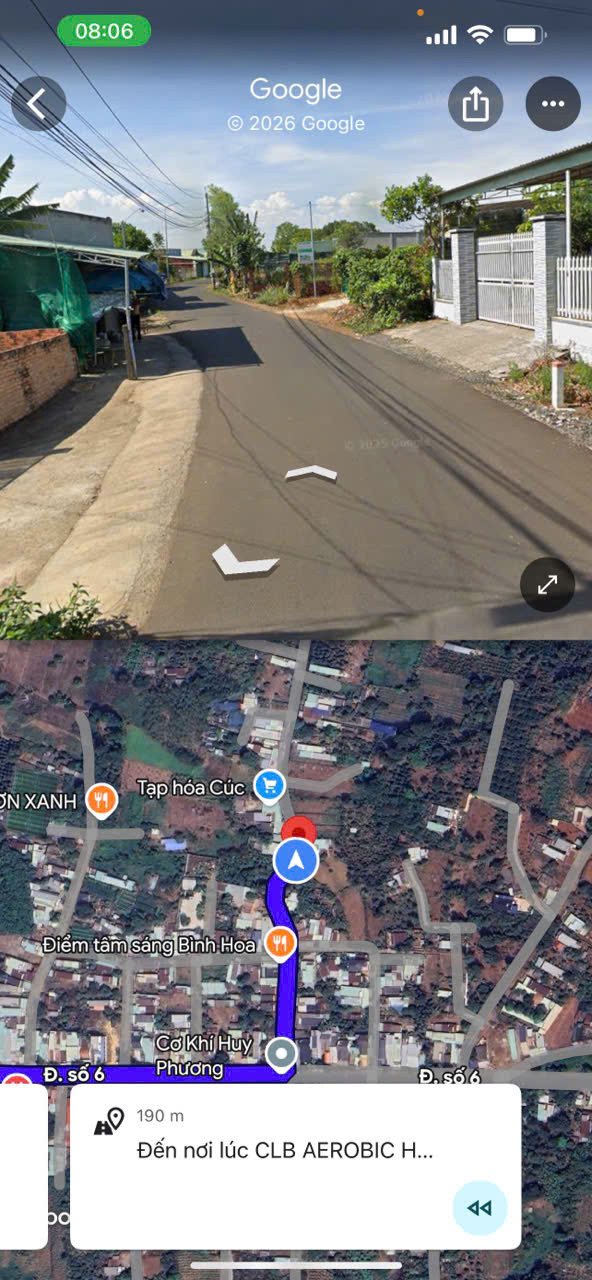Tap the rewind button on the route card
The image size is (592, 1280).
pos(480,1208)
